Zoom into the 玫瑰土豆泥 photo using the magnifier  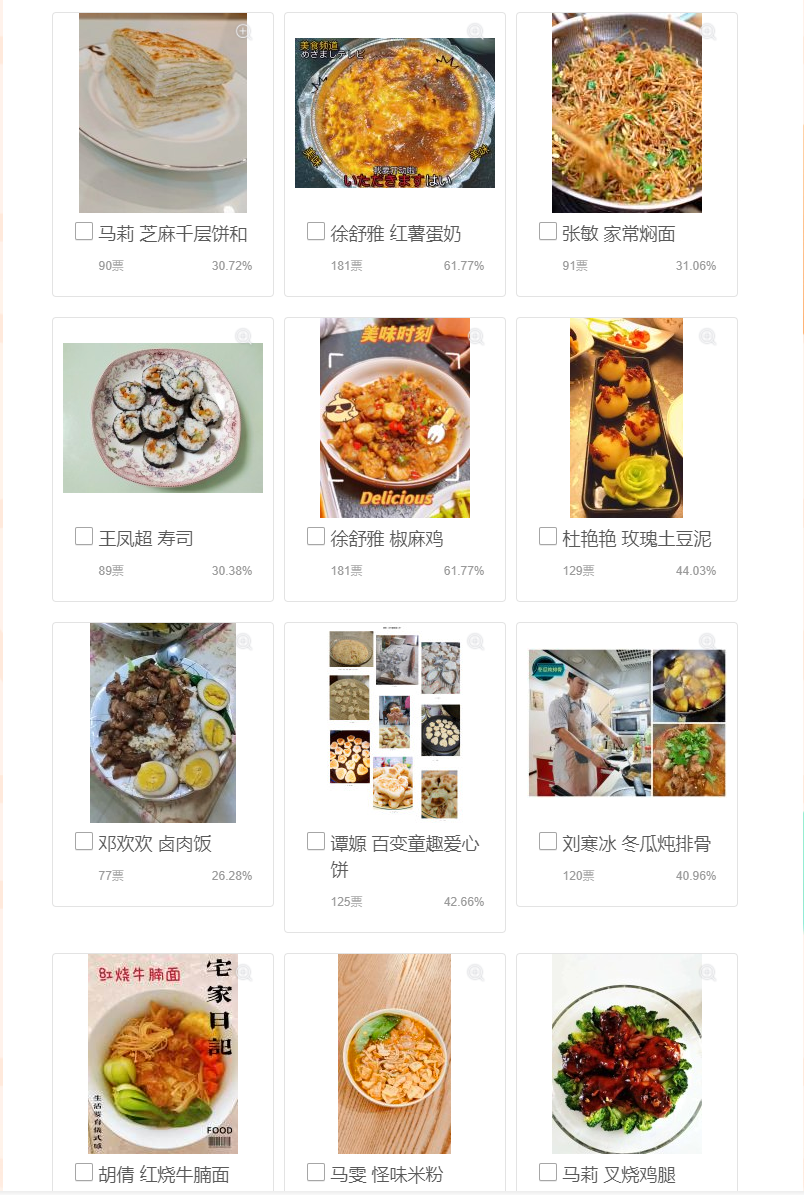pos(707,336)
